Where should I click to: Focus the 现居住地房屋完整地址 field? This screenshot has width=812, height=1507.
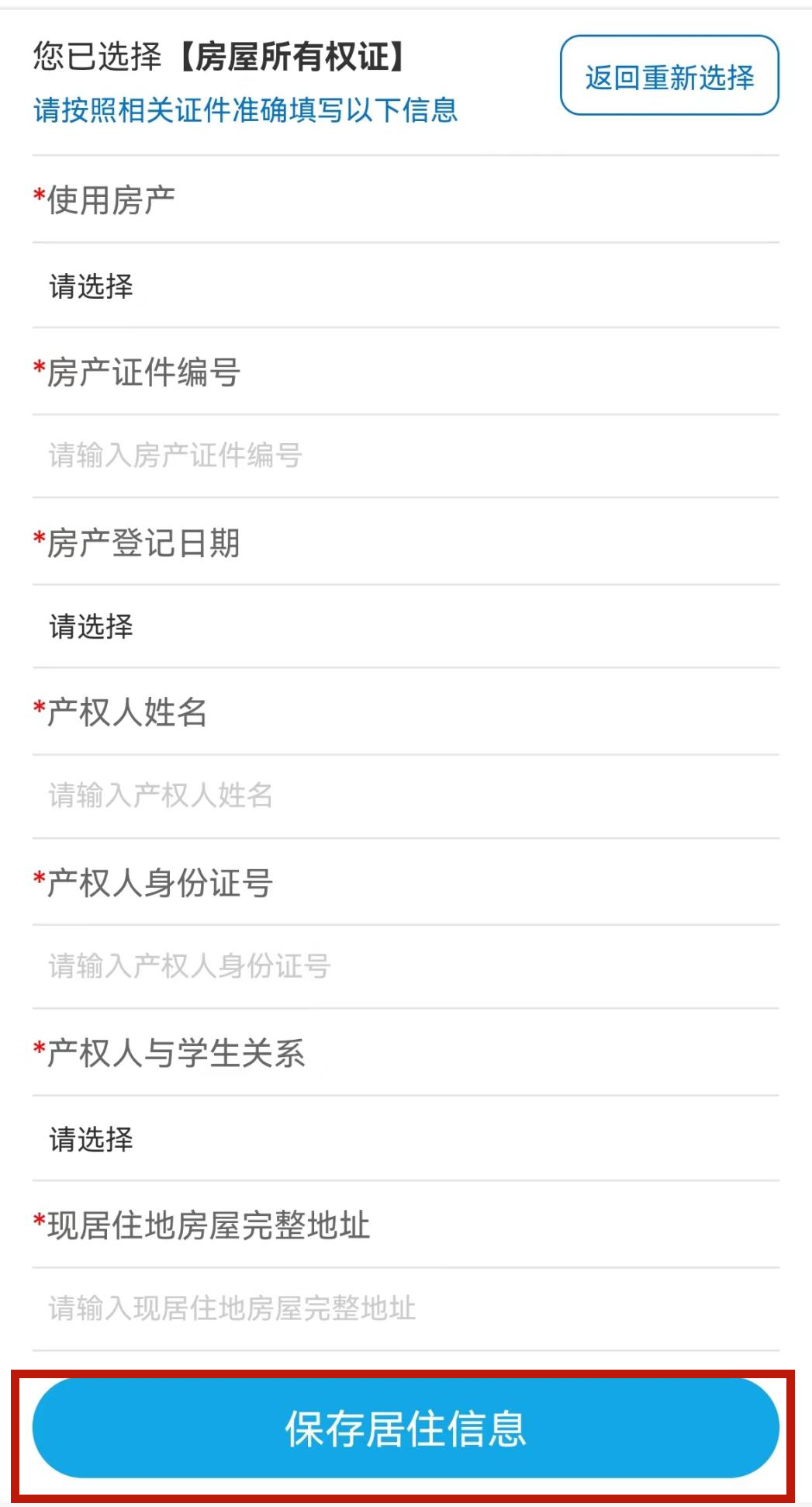(x=406, y=1309)
